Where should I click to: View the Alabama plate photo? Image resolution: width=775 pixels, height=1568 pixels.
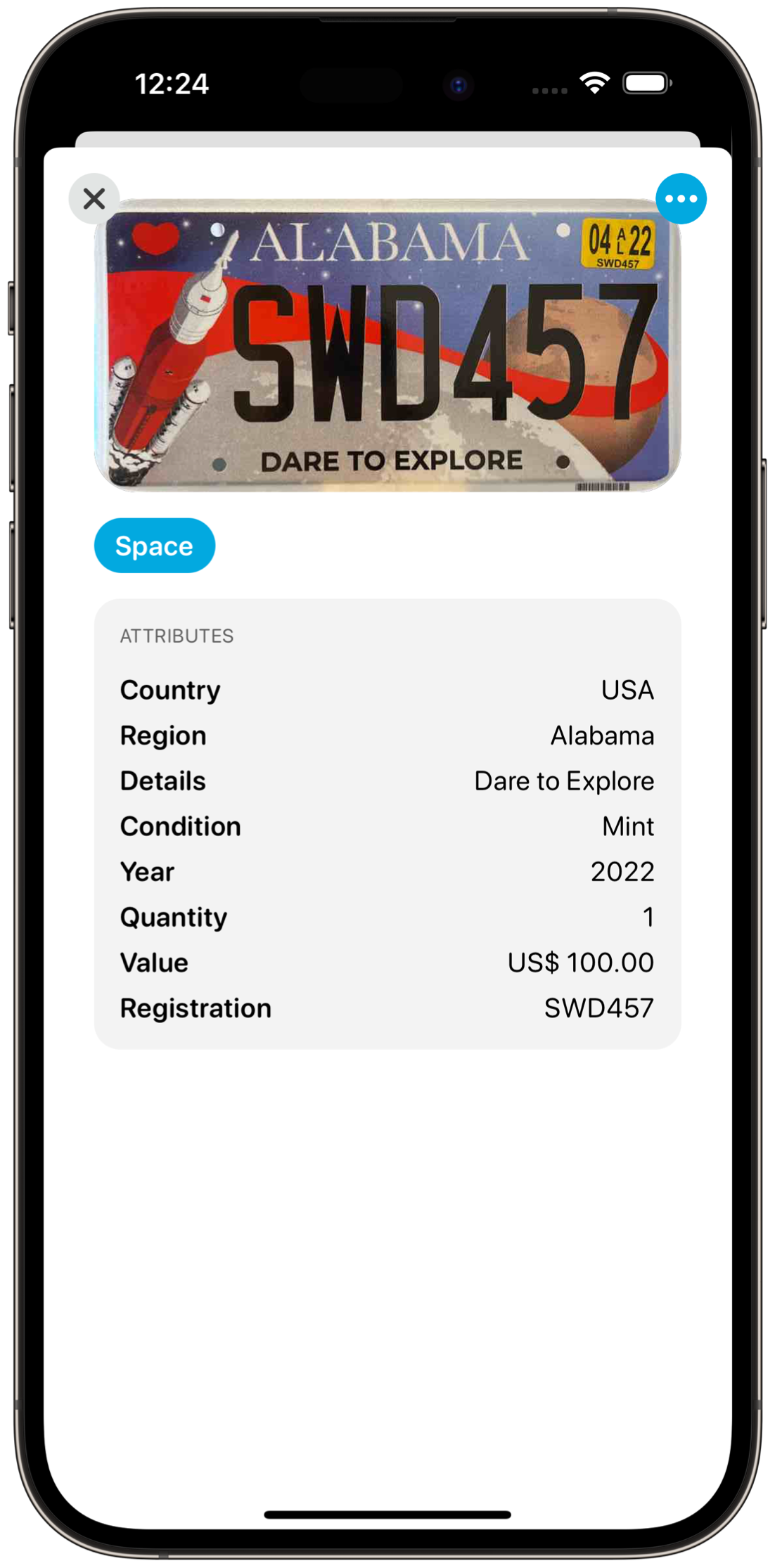pos(387,346)
